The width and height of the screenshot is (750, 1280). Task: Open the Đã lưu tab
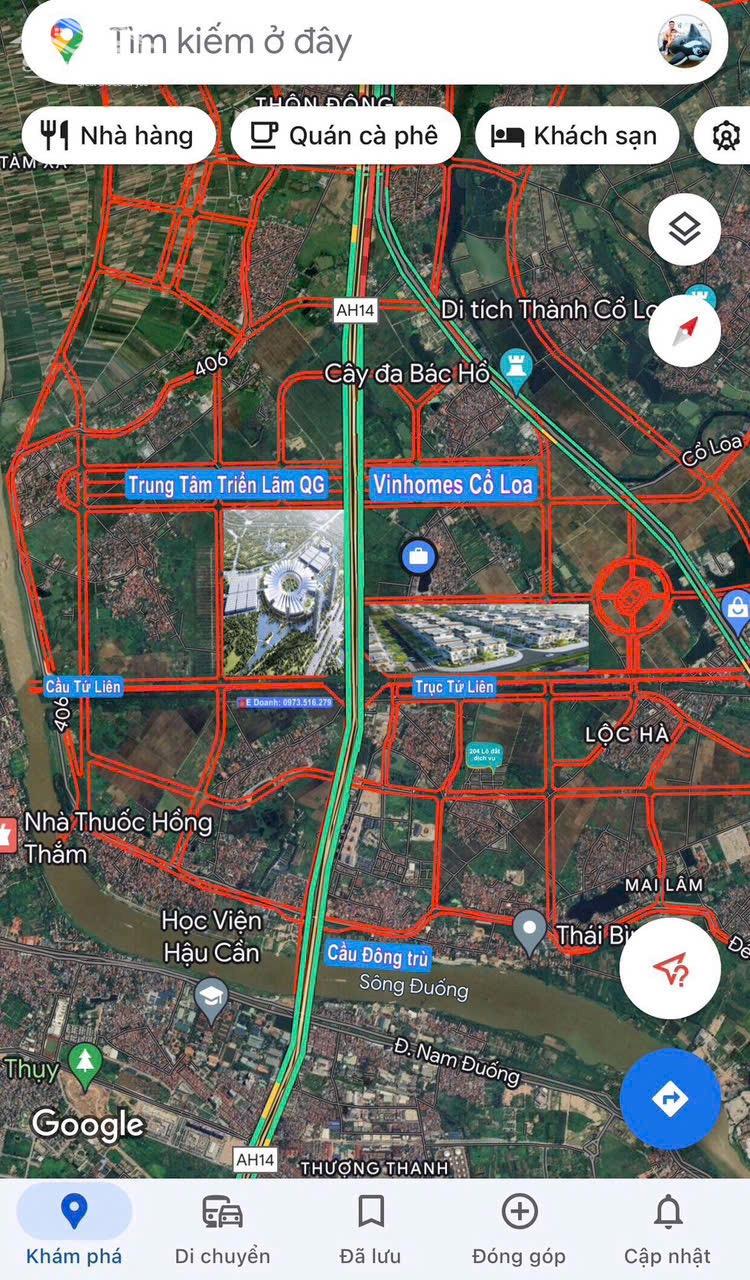point(370,1228)
